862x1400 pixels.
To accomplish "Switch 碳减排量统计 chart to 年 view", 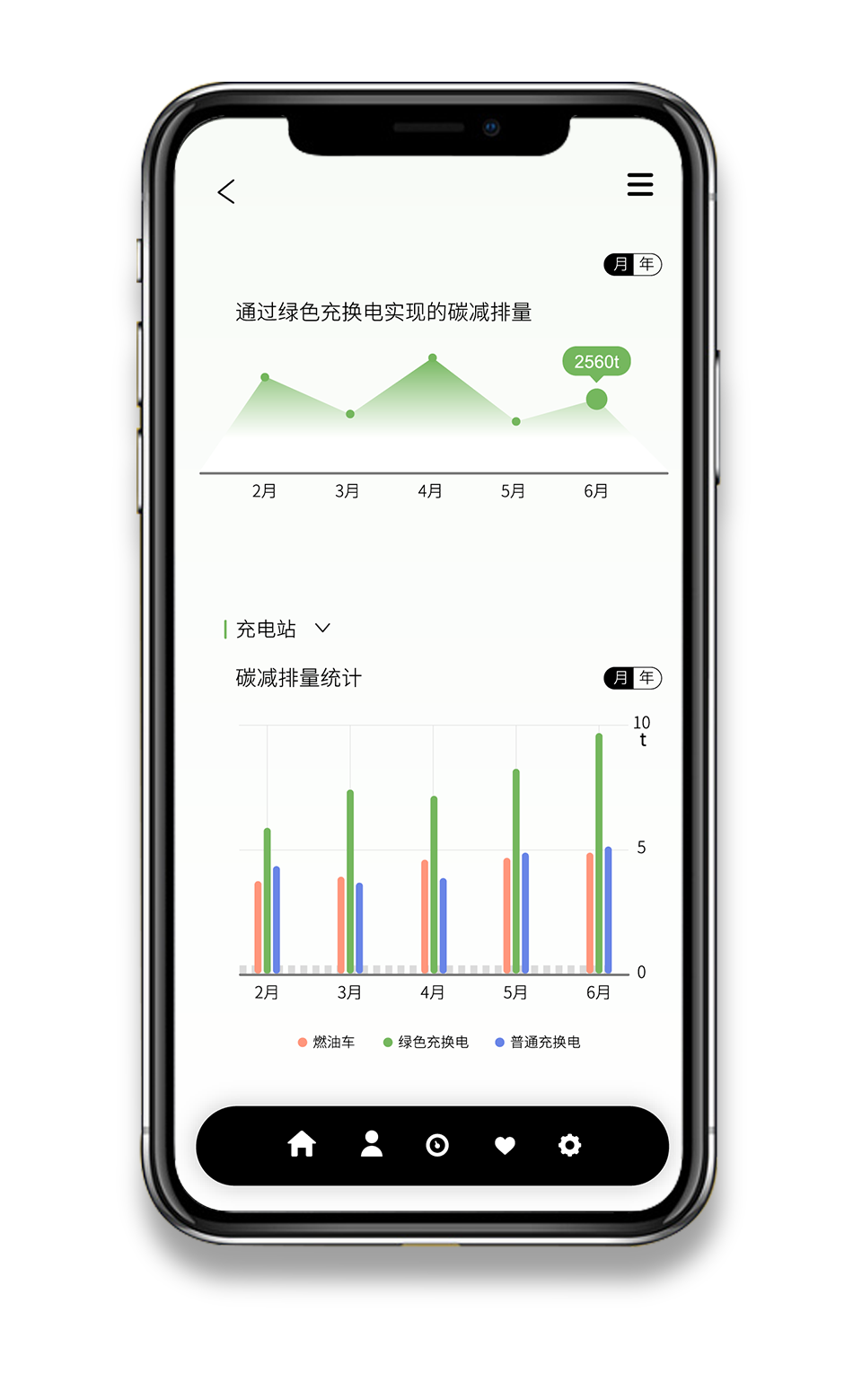I will (x=647, y=678).
